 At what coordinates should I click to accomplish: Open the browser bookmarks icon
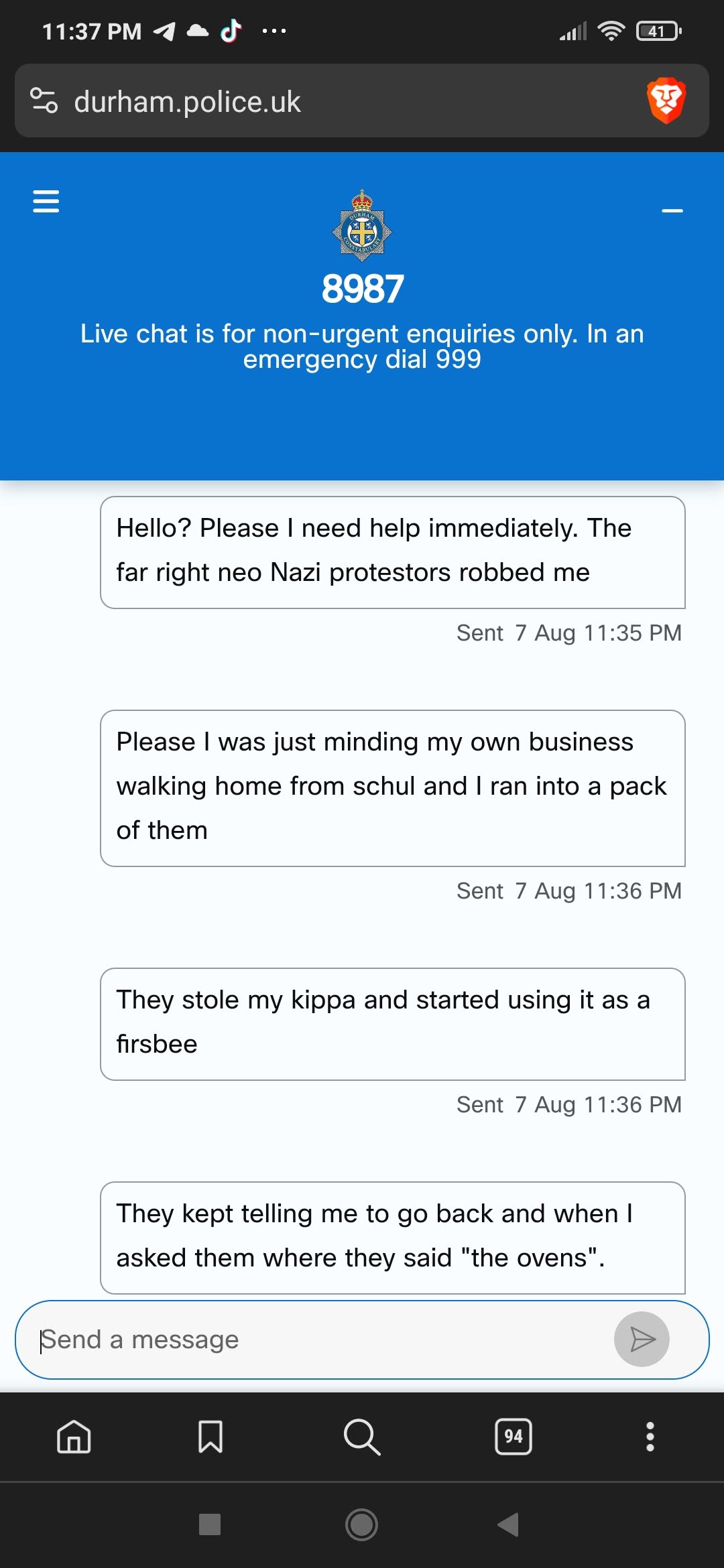point(210,1437)
